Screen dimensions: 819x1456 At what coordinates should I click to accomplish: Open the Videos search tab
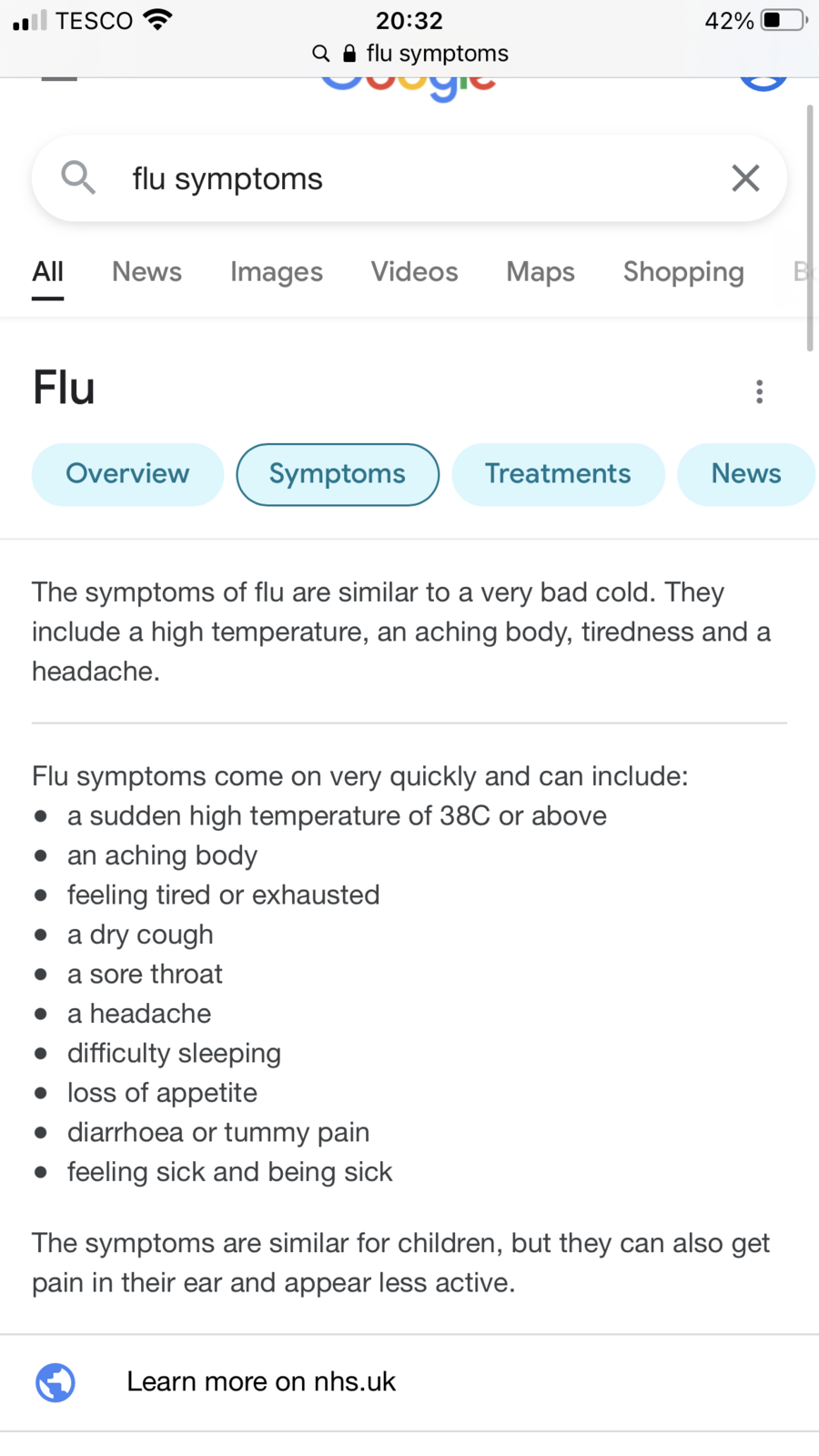pyautogui.click(x=414, y=272)
